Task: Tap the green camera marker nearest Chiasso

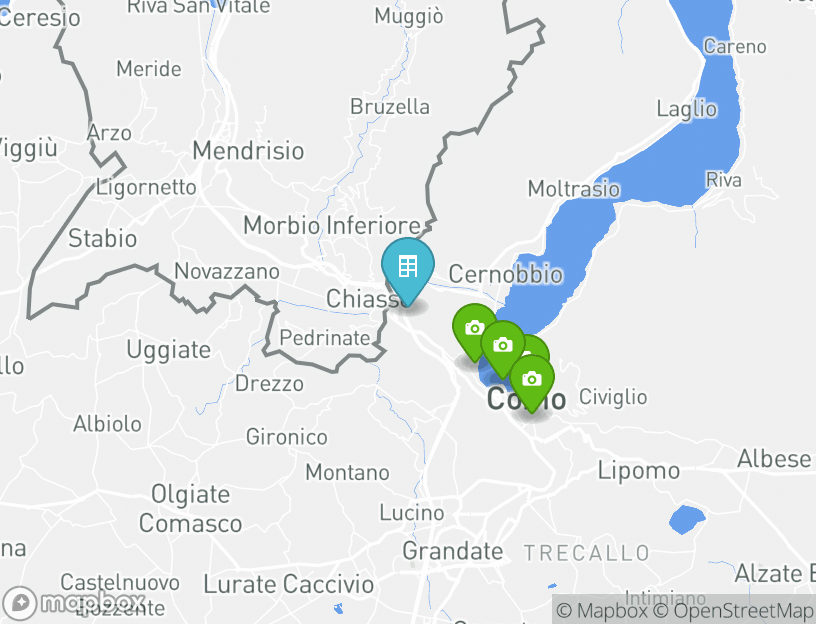Action: (x=475, y=328)
